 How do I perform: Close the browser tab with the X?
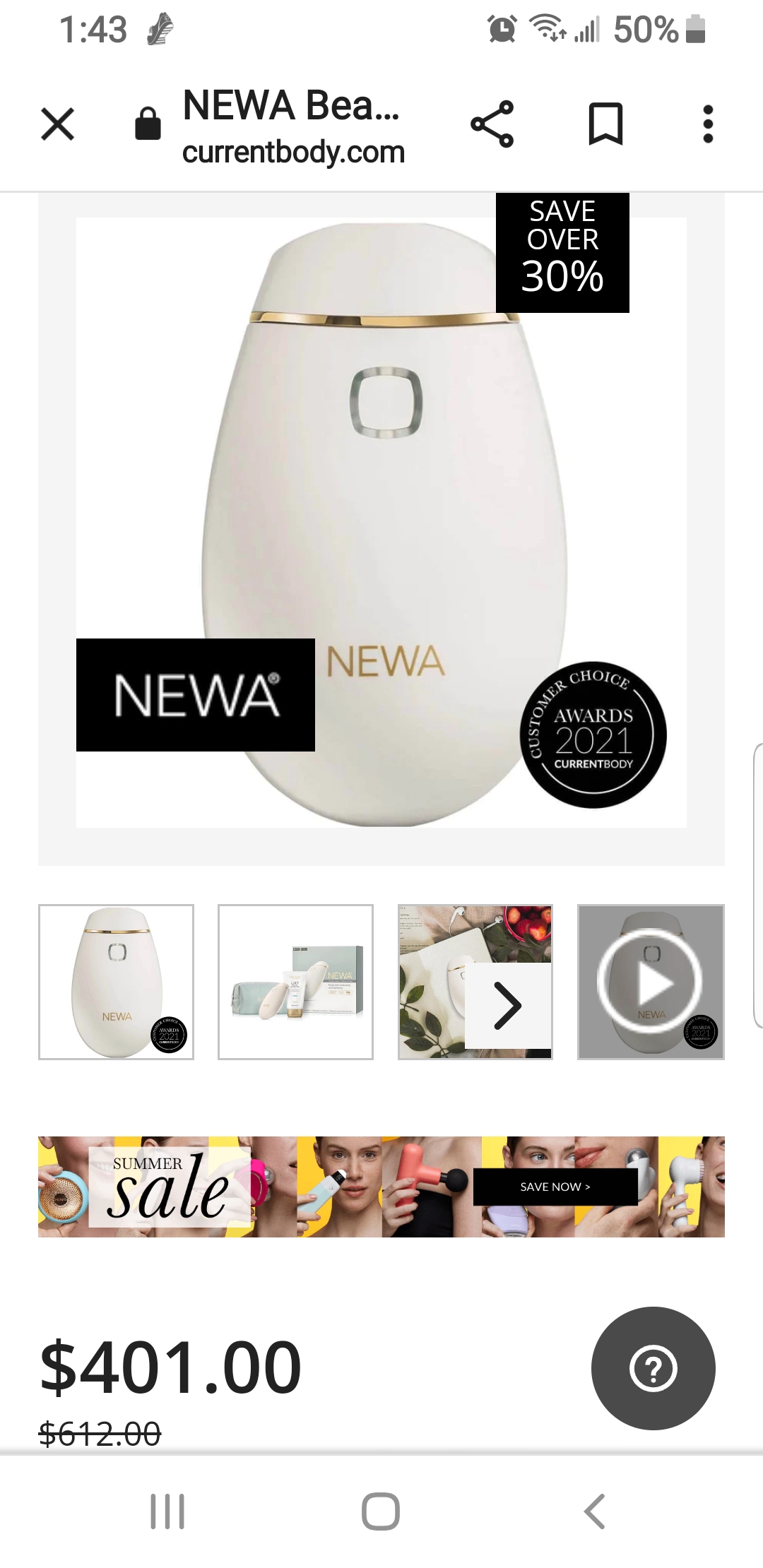(x=57, y=124)
